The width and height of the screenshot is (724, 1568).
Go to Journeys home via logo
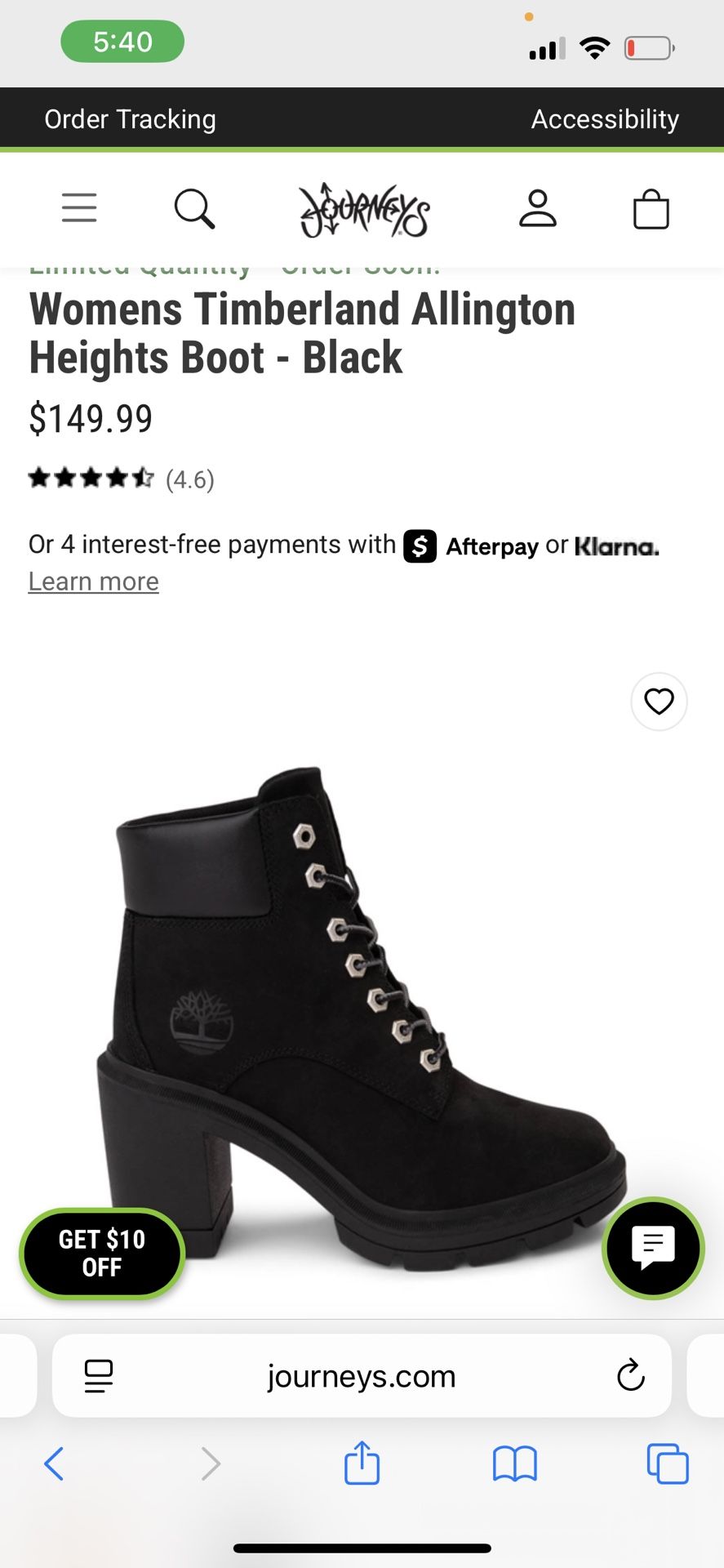[x=364, y=210]
